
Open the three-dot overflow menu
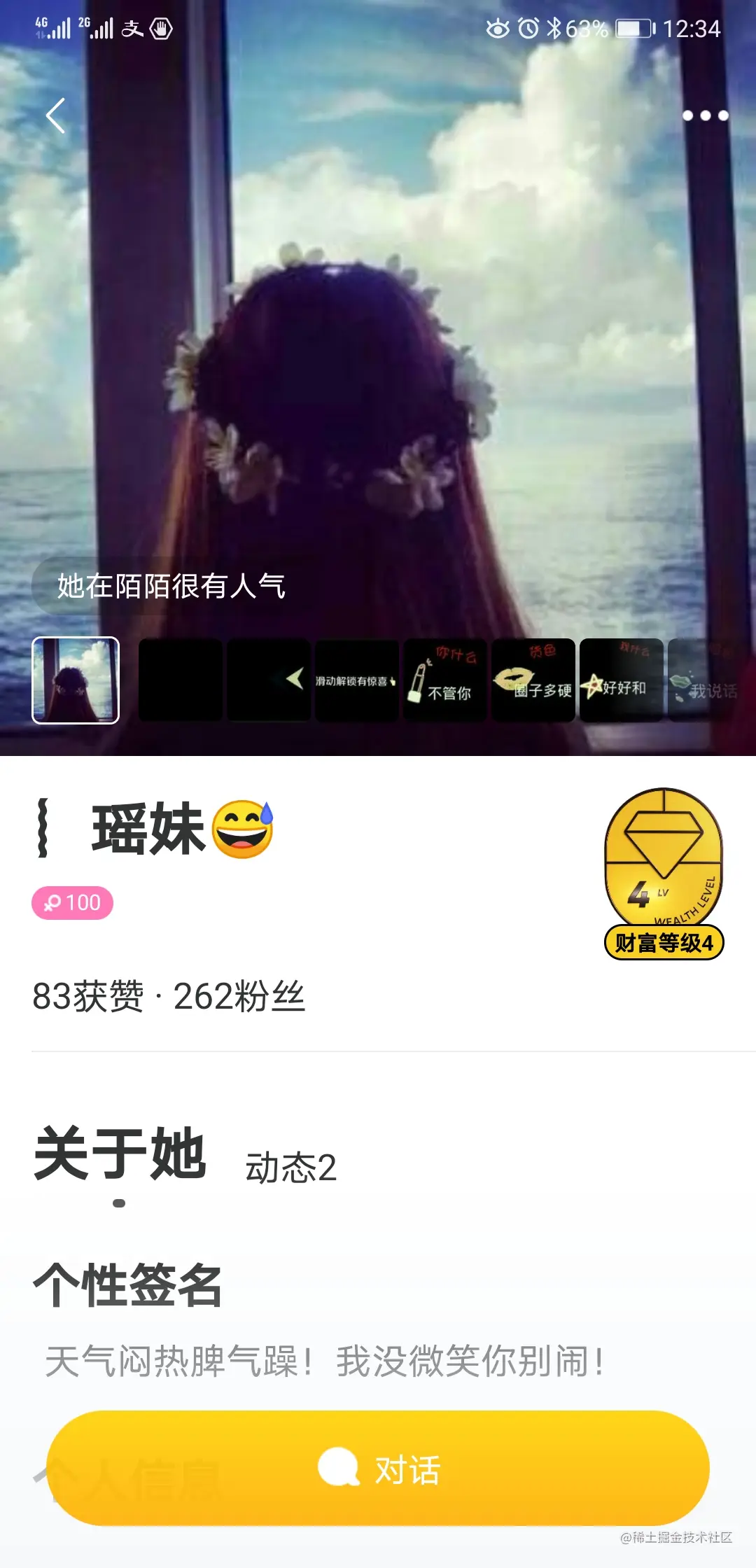pos(705,115)
